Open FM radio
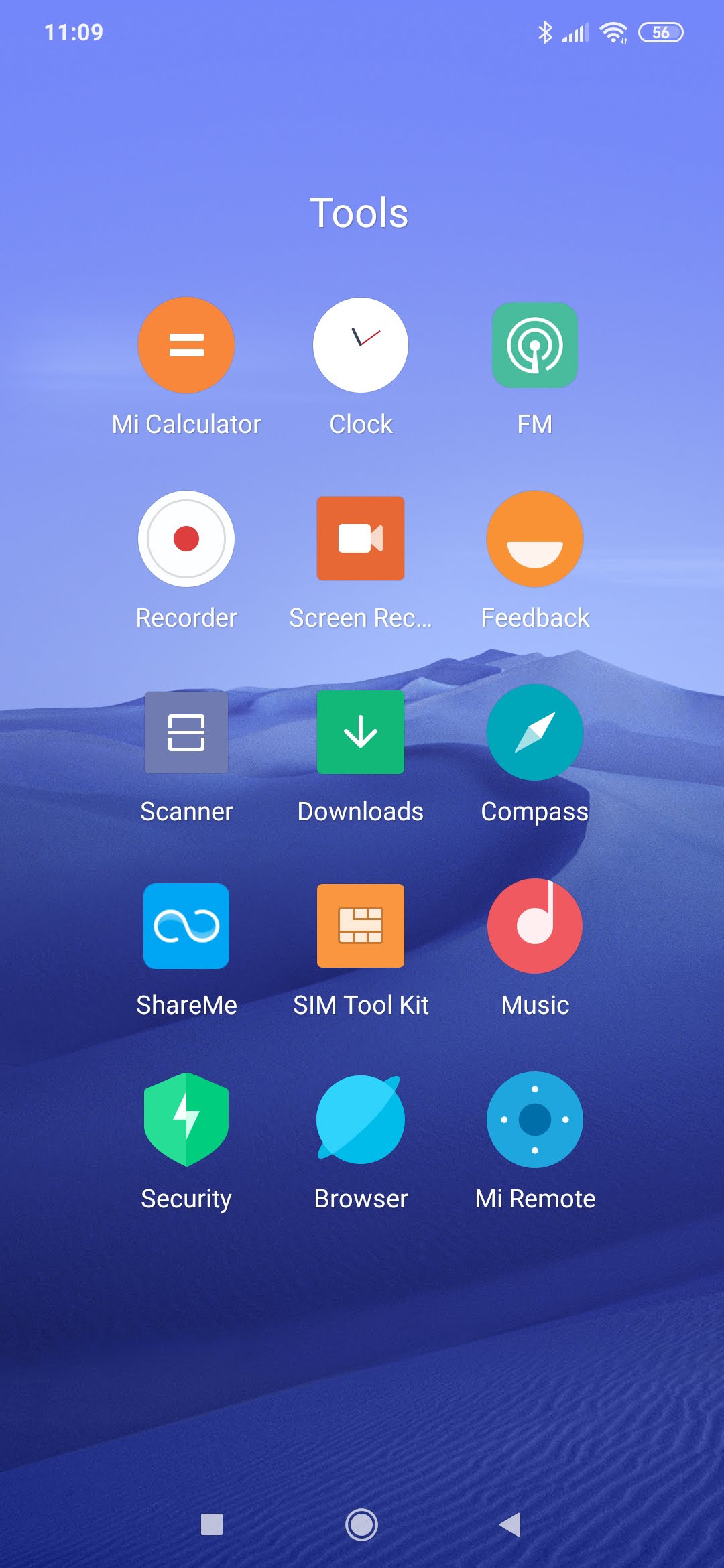Image resolution: width=724 pixels, height=1568 pixels. (534, 346)
